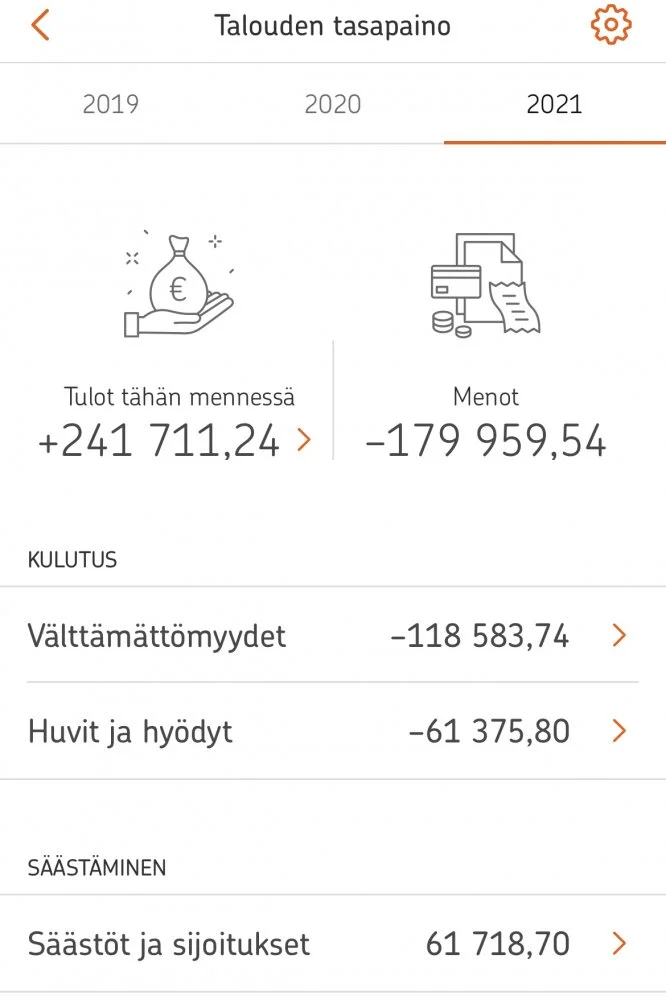Open the Huvit ja hyödyt row
Screen dimensions: 666x1000
coord(333,731)
